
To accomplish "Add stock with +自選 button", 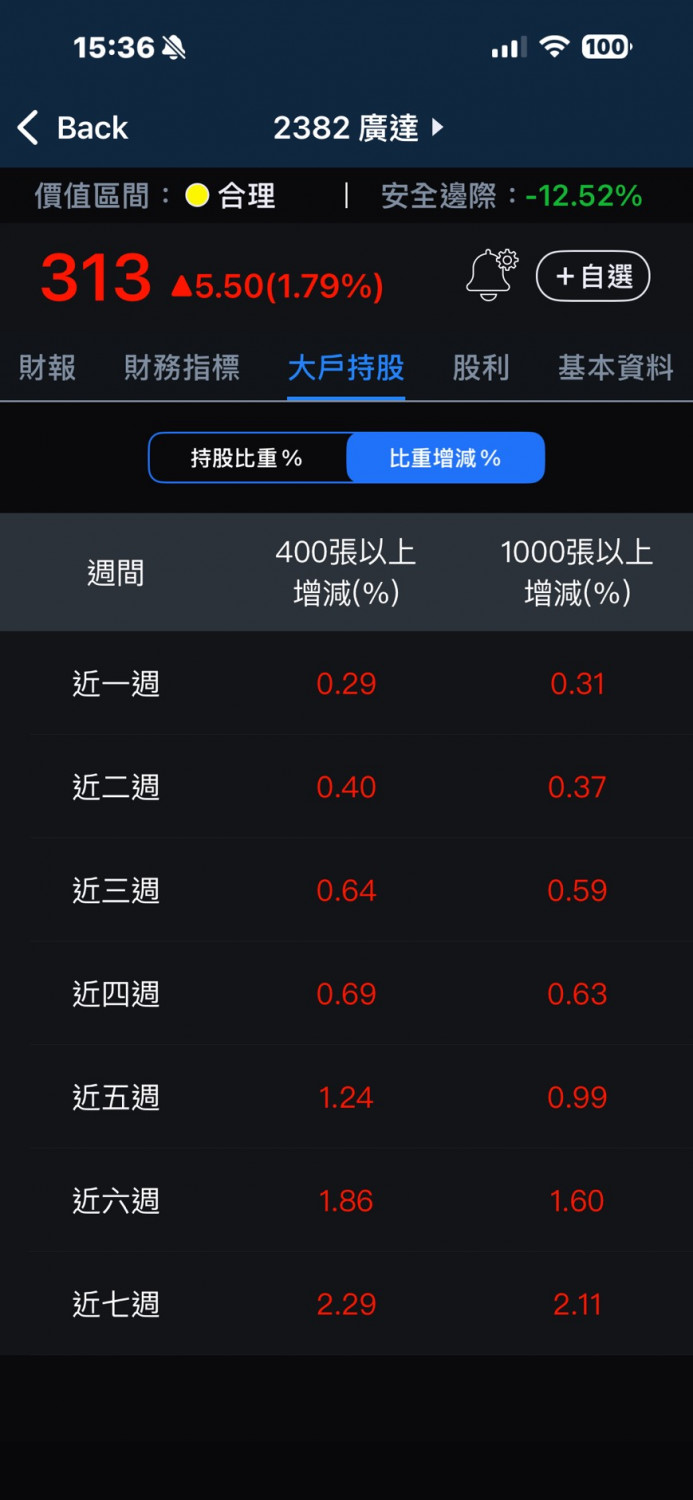I will [593, 276].
